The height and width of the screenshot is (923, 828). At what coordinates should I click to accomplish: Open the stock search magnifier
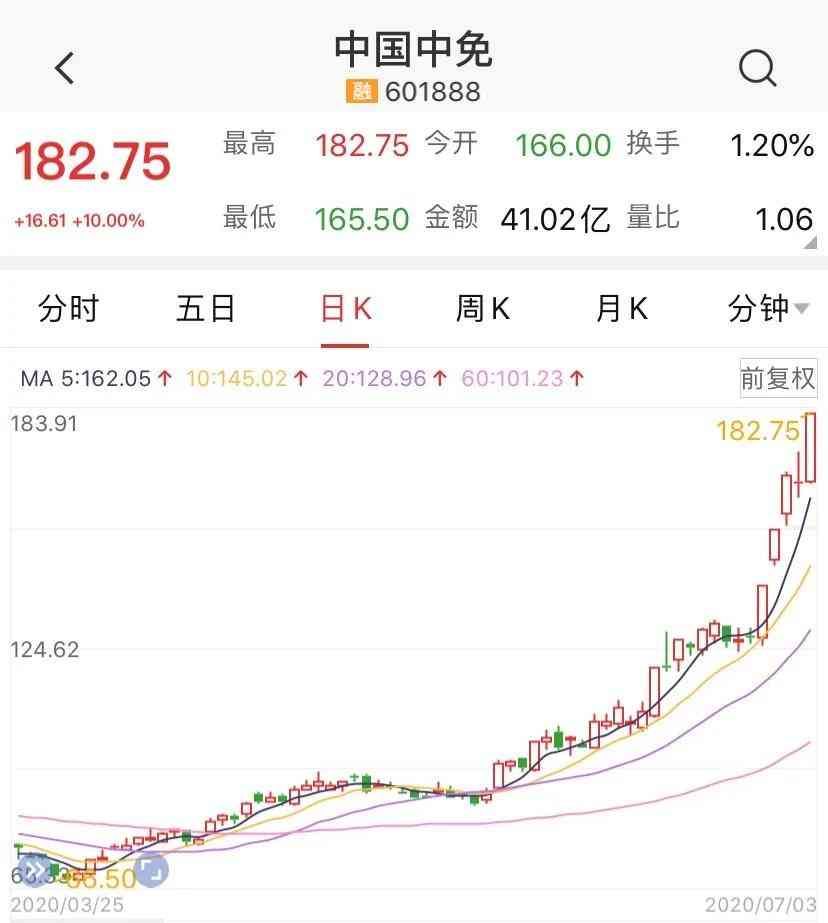[x=757, y=69]
